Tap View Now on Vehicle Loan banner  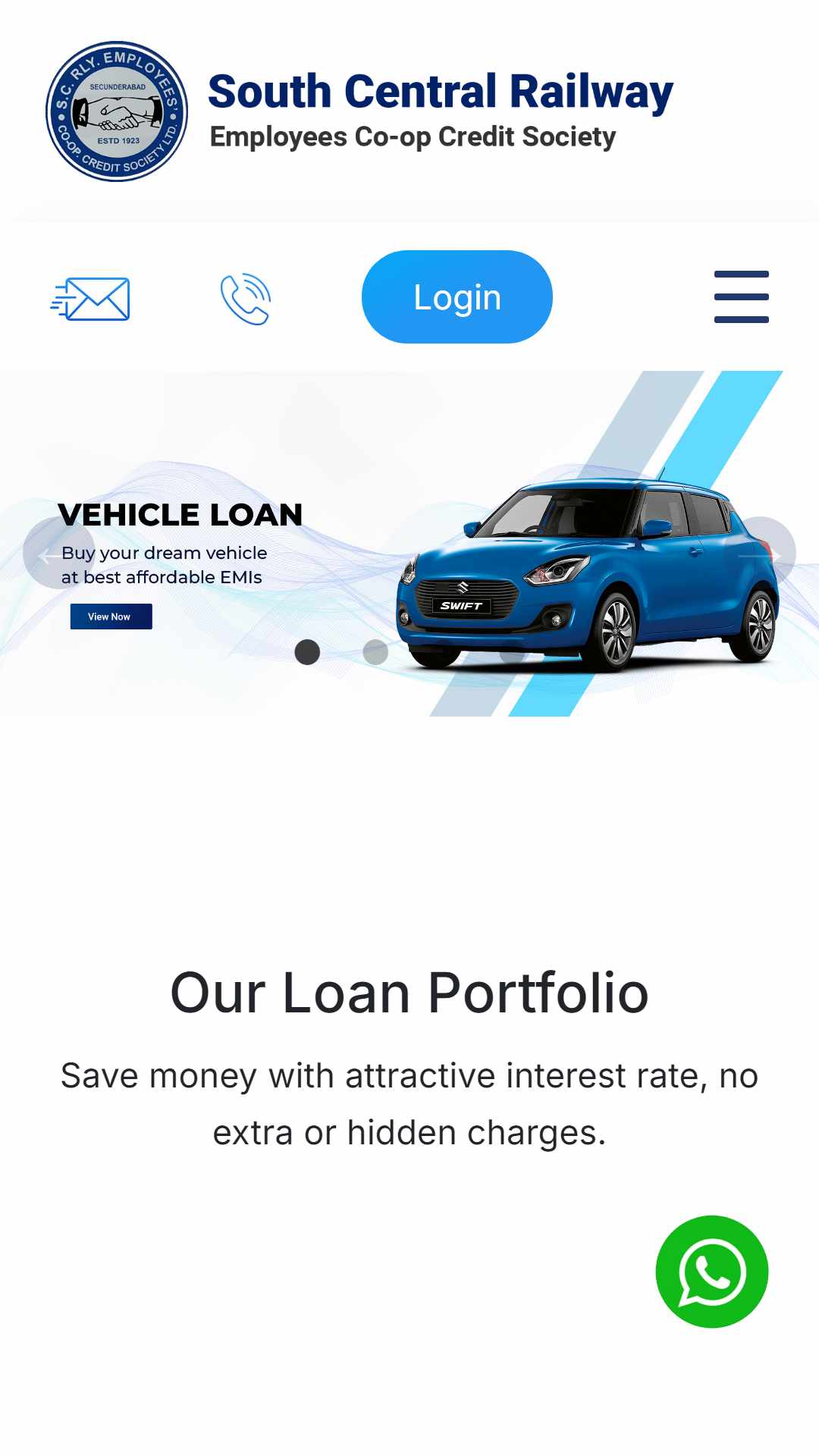[111, 617]
